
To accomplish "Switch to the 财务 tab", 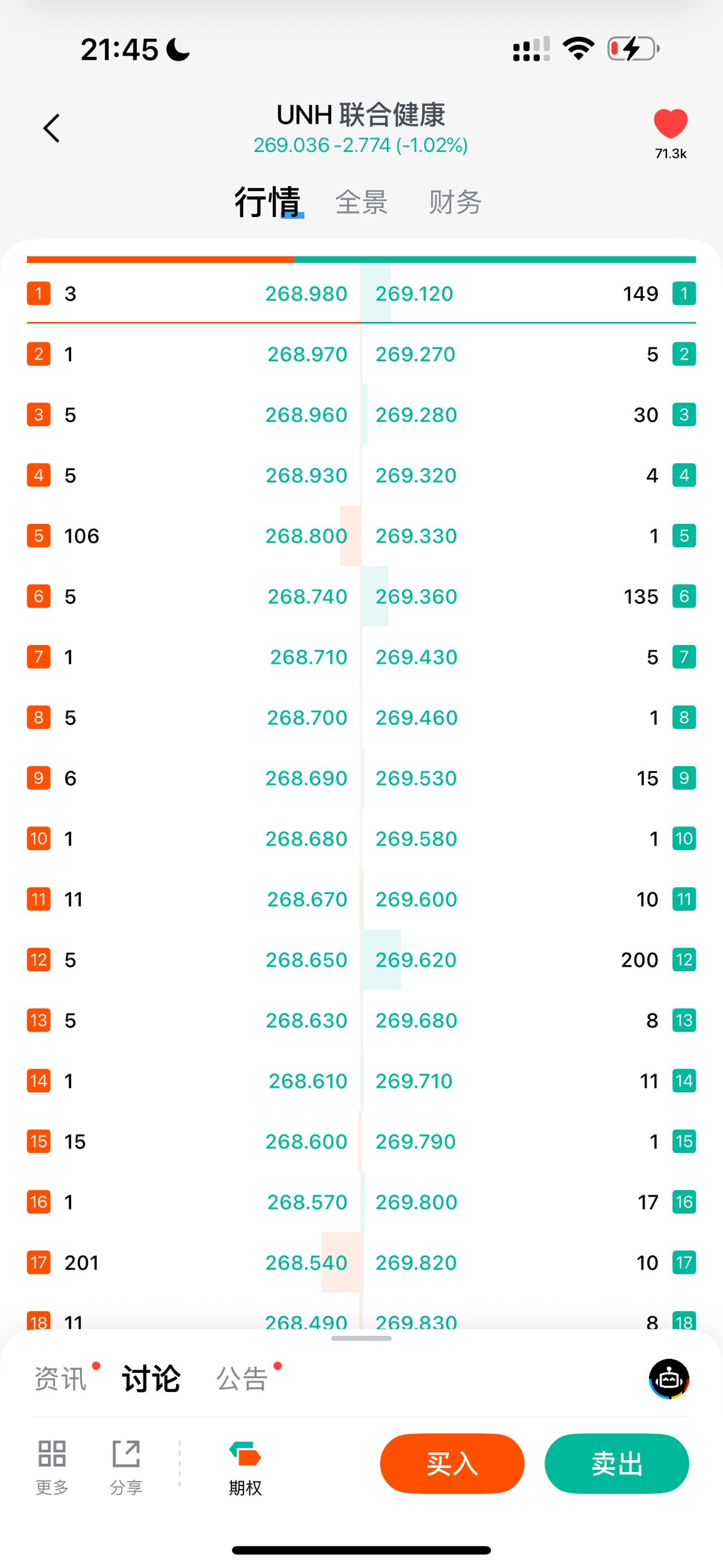I will pyautogui.click(x=455, y=202).
